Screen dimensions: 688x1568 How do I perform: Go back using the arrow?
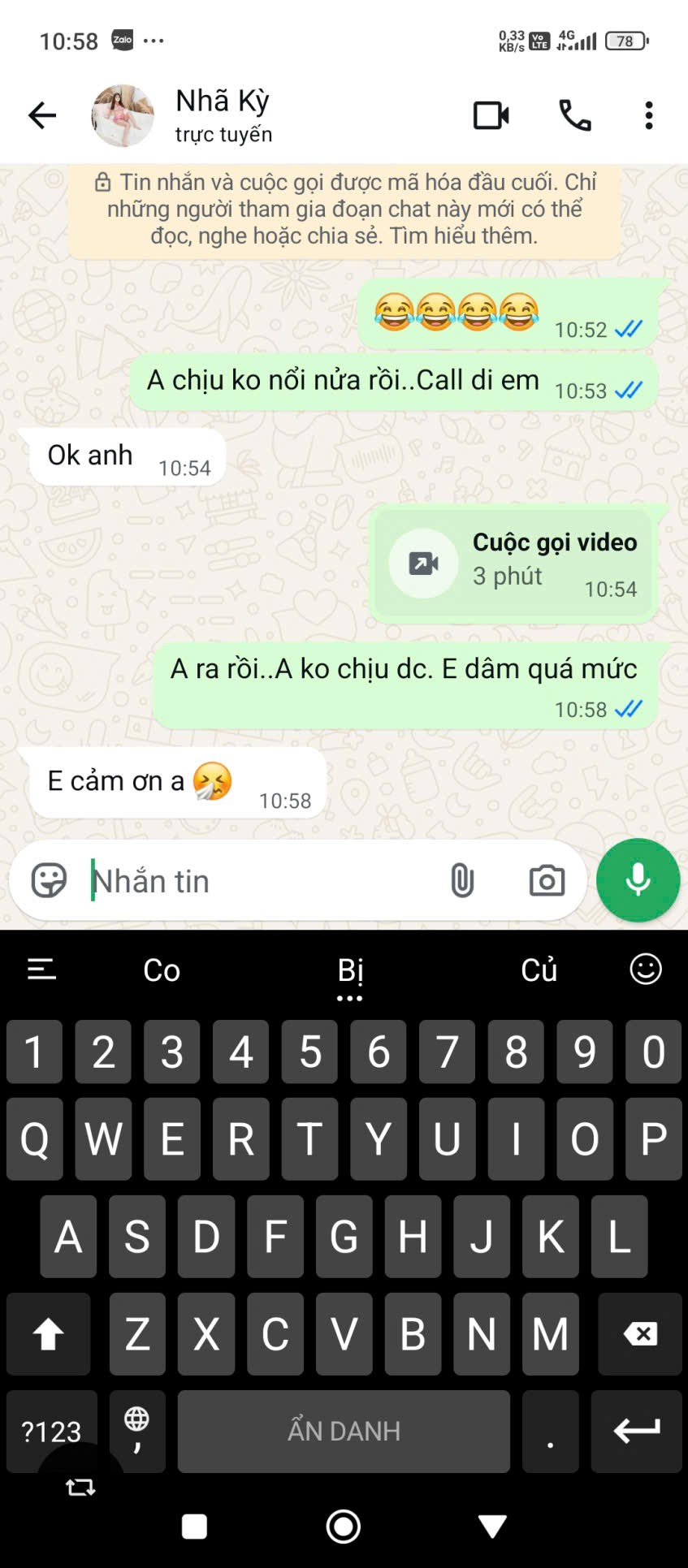coord(42,115)
